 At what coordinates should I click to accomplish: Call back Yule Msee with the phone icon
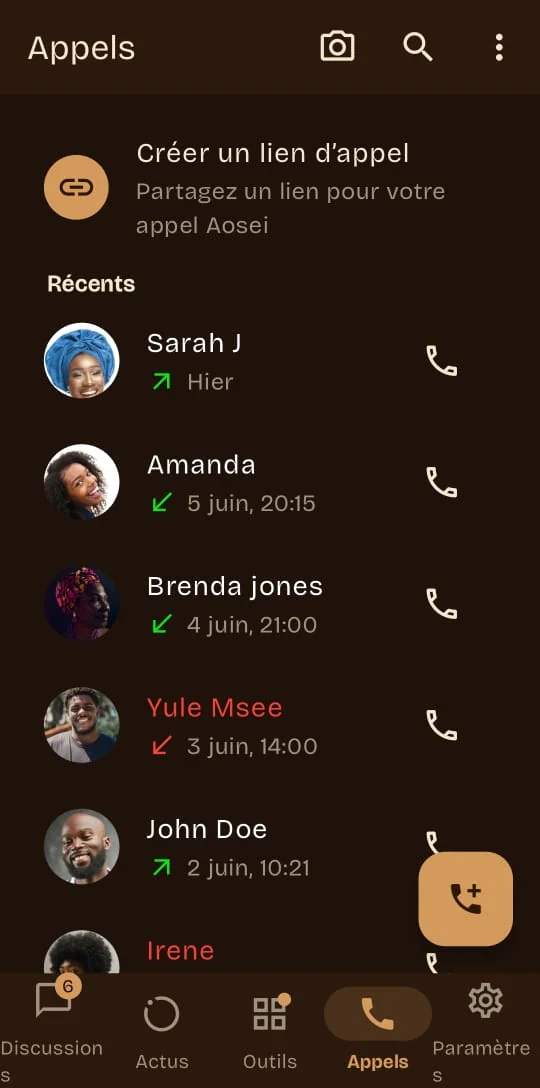[441, 725]
